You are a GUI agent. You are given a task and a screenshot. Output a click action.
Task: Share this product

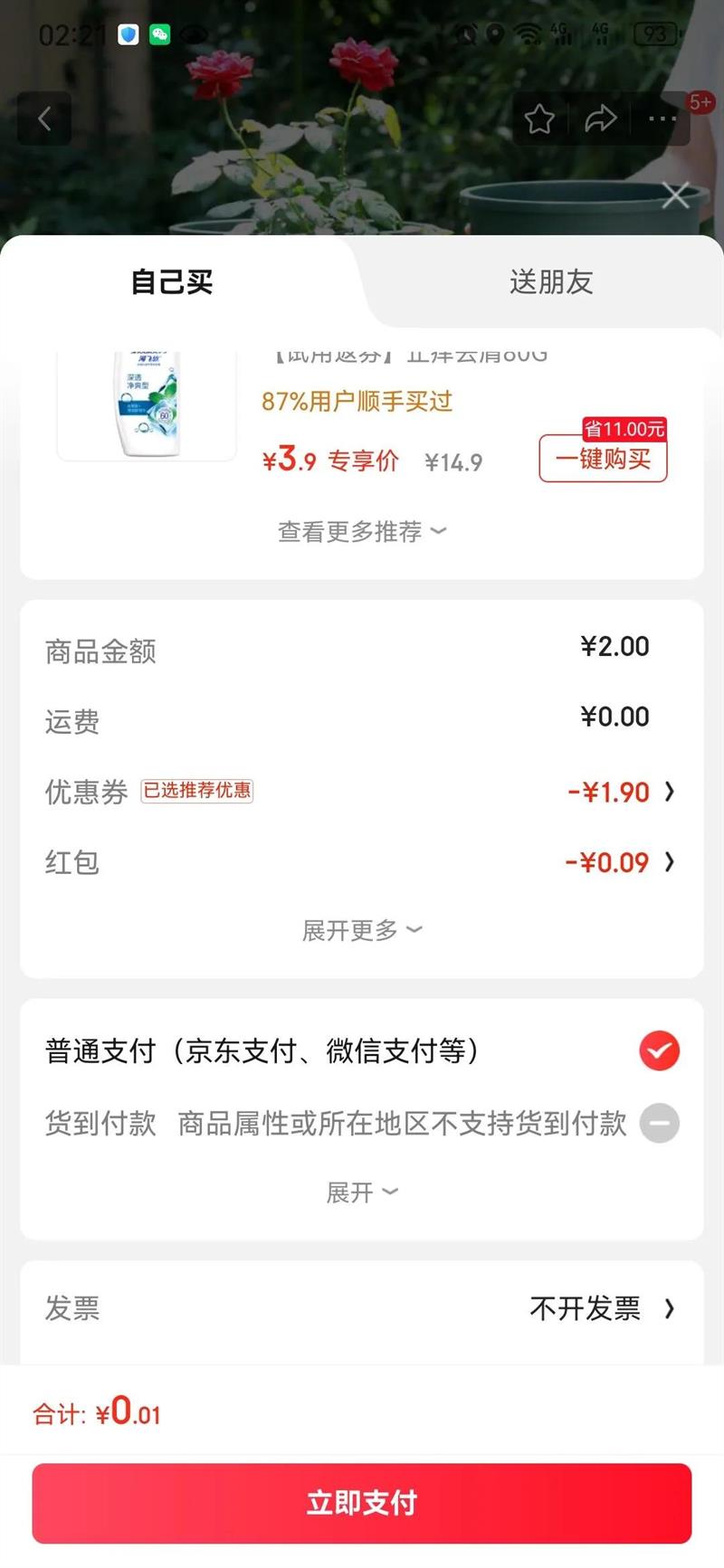(x=600, y=119)
